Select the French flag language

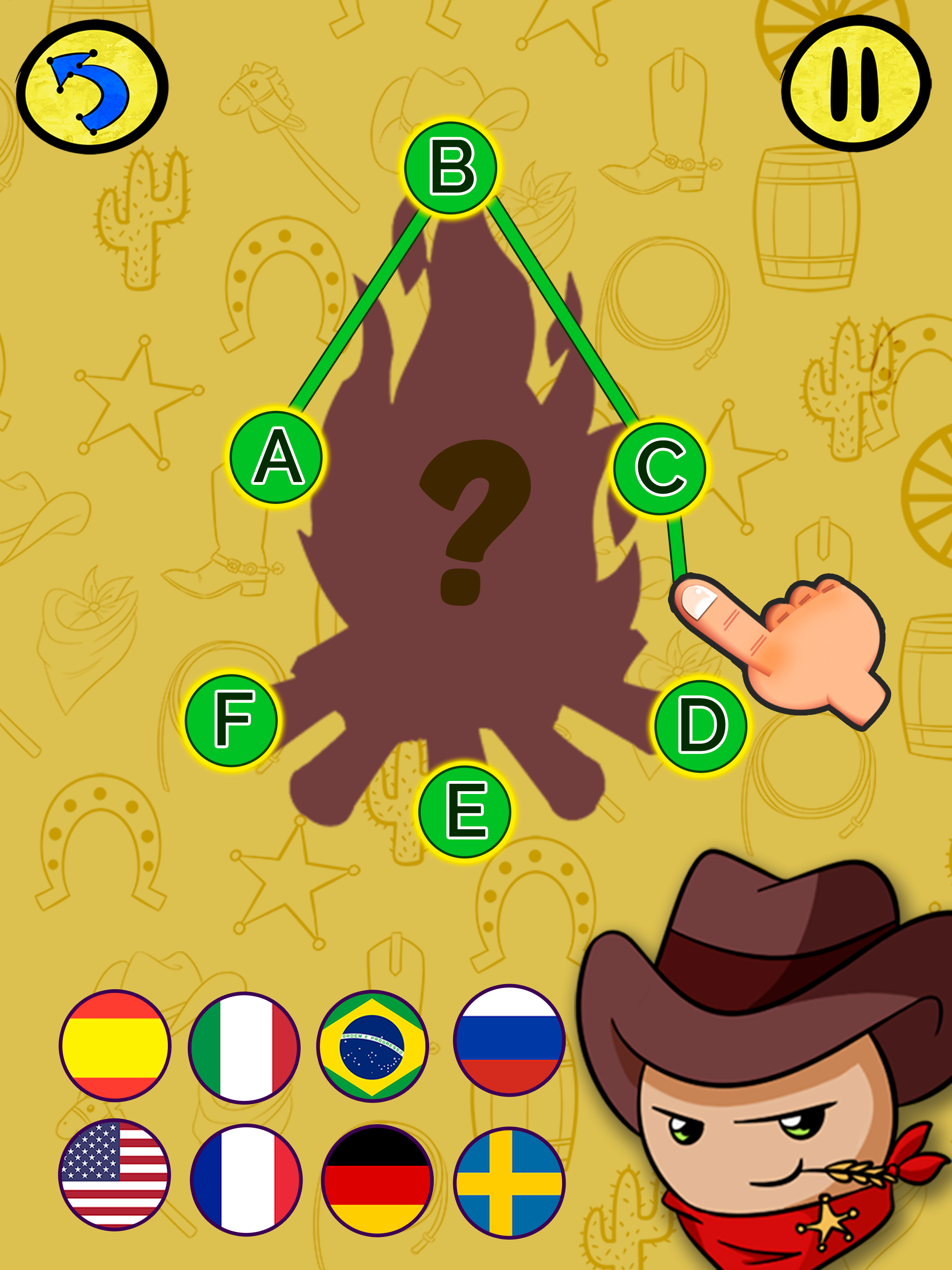coord(246,1180)
